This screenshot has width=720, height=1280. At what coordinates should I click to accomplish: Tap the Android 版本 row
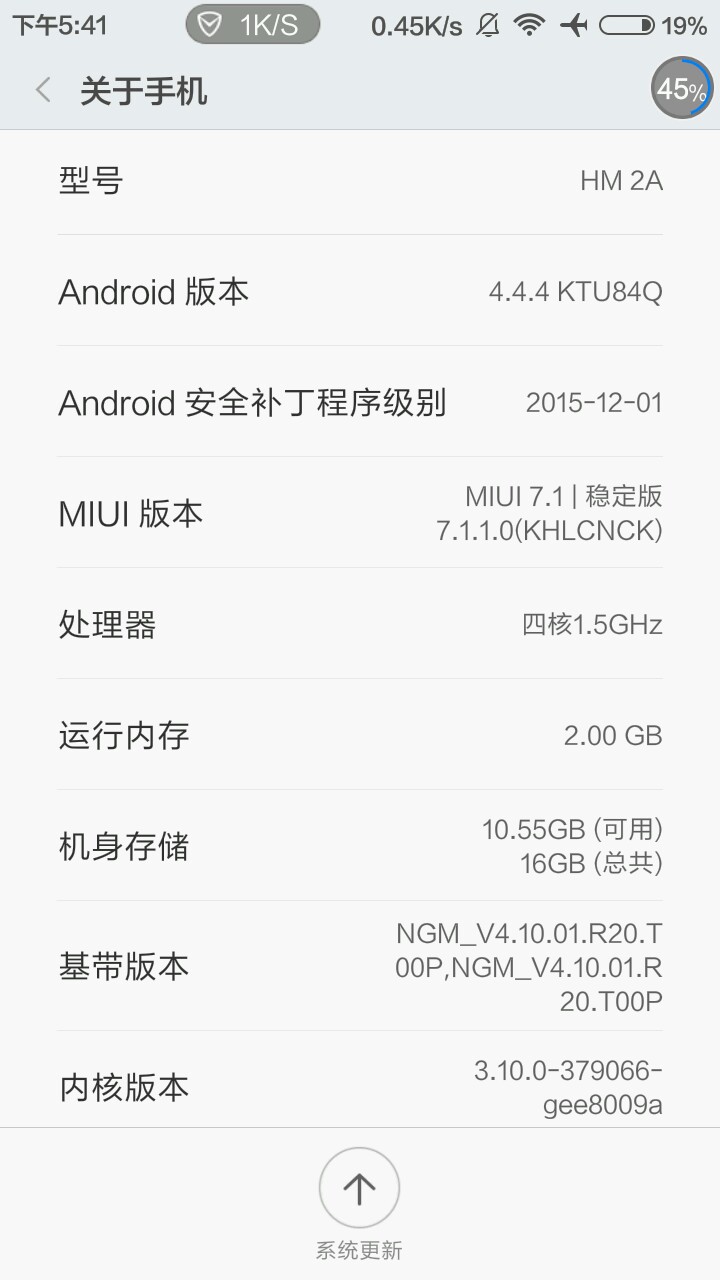(x=360, y=291)
